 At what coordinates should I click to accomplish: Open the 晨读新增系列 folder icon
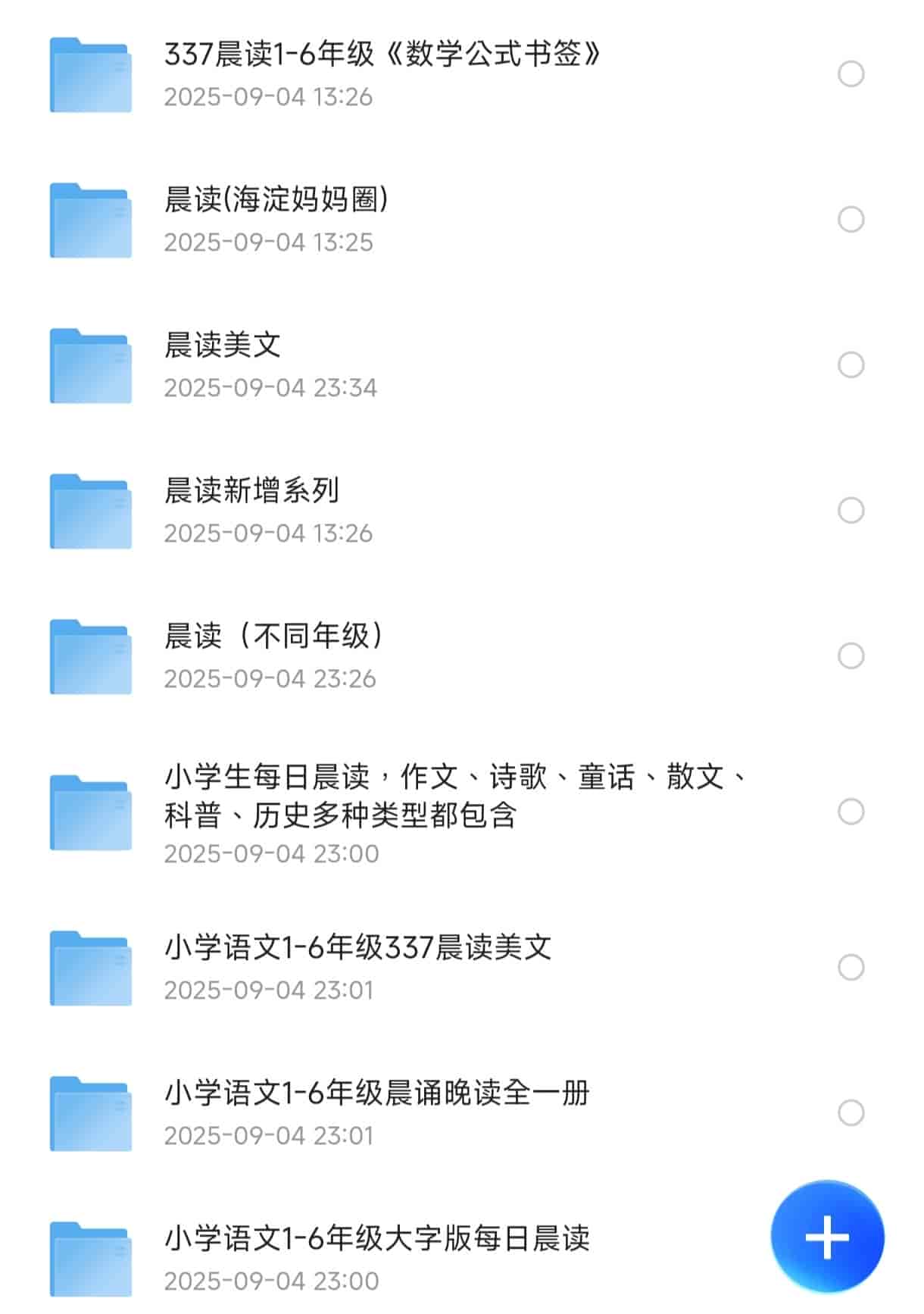pos(90,509)
